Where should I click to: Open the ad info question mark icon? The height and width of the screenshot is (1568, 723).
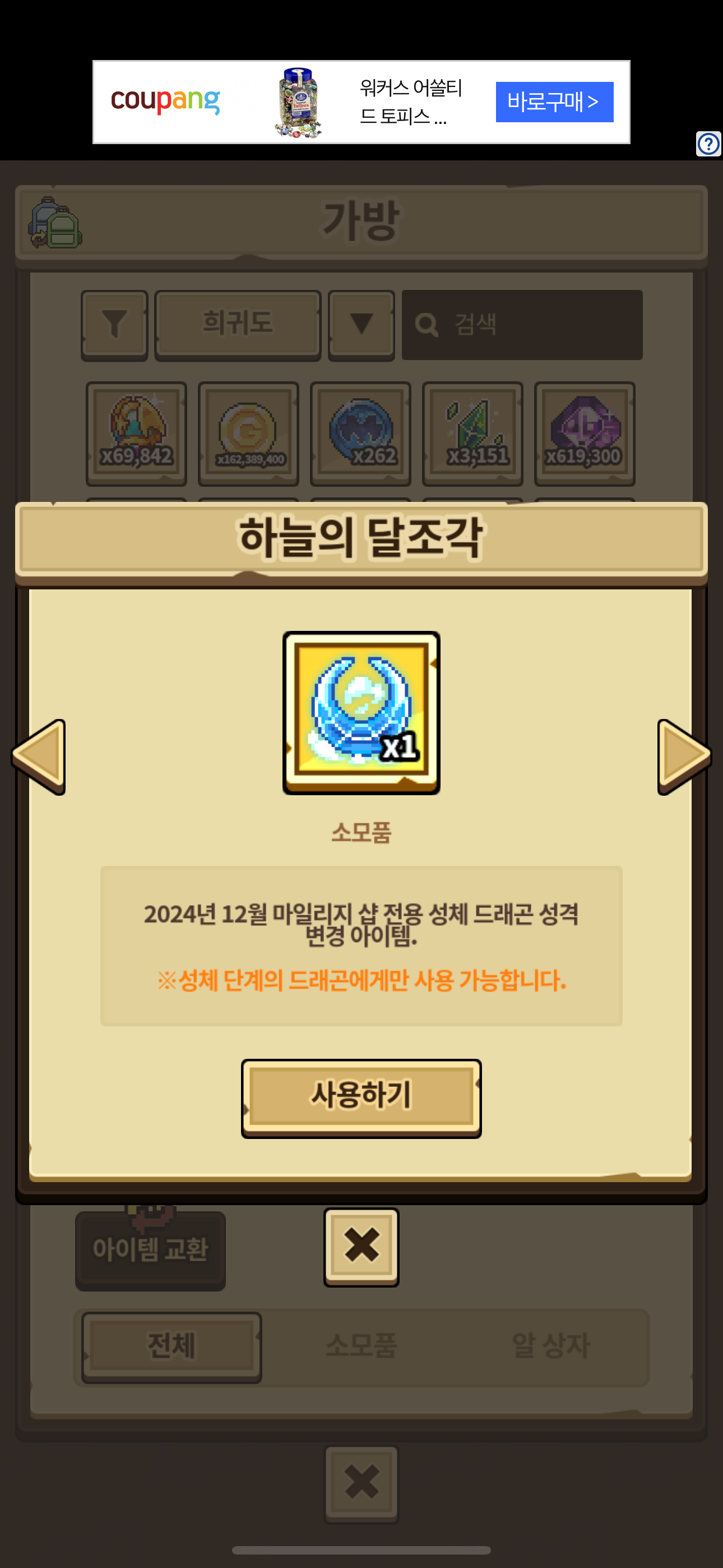[708, 144]
